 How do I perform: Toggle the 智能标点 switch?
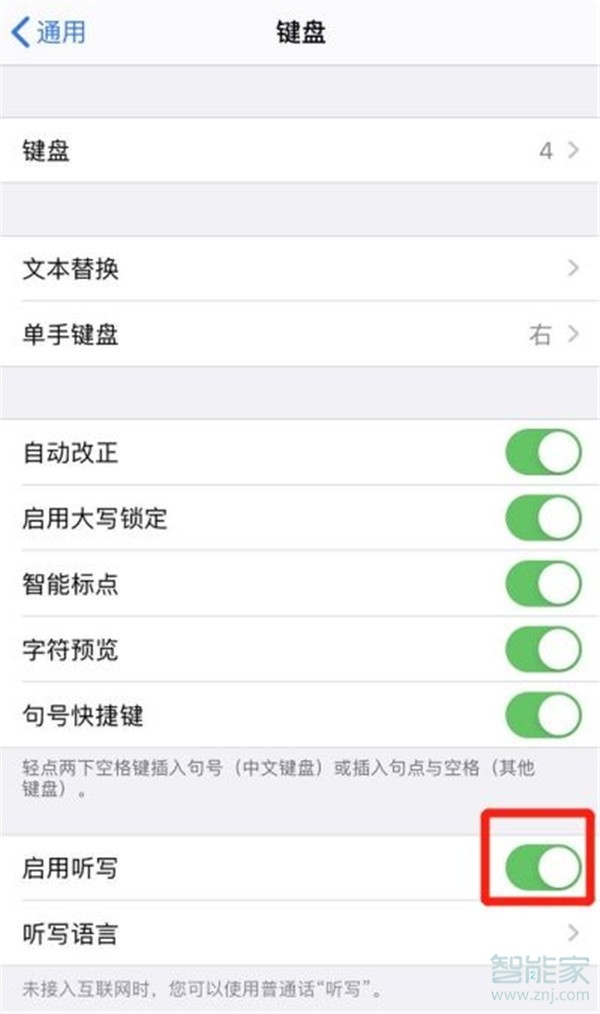pos(543,584)
